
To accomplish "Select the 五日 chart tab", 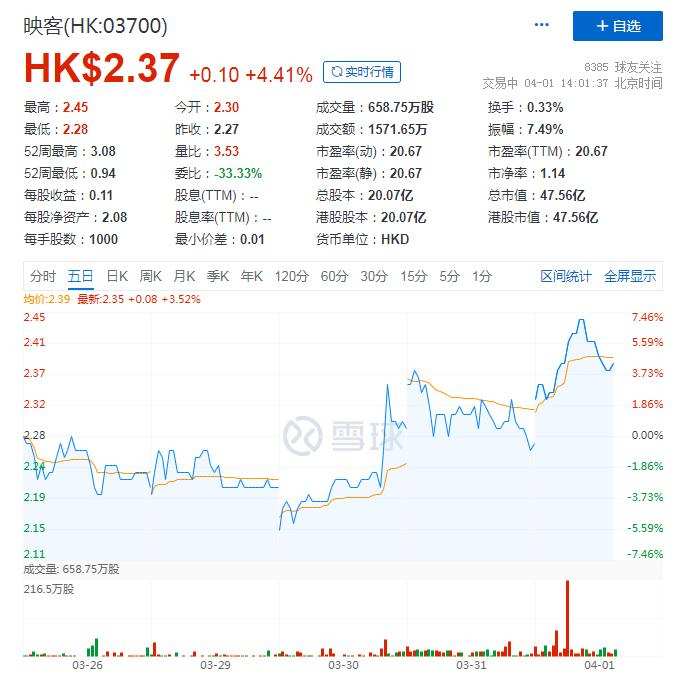I will coord(81,276).
